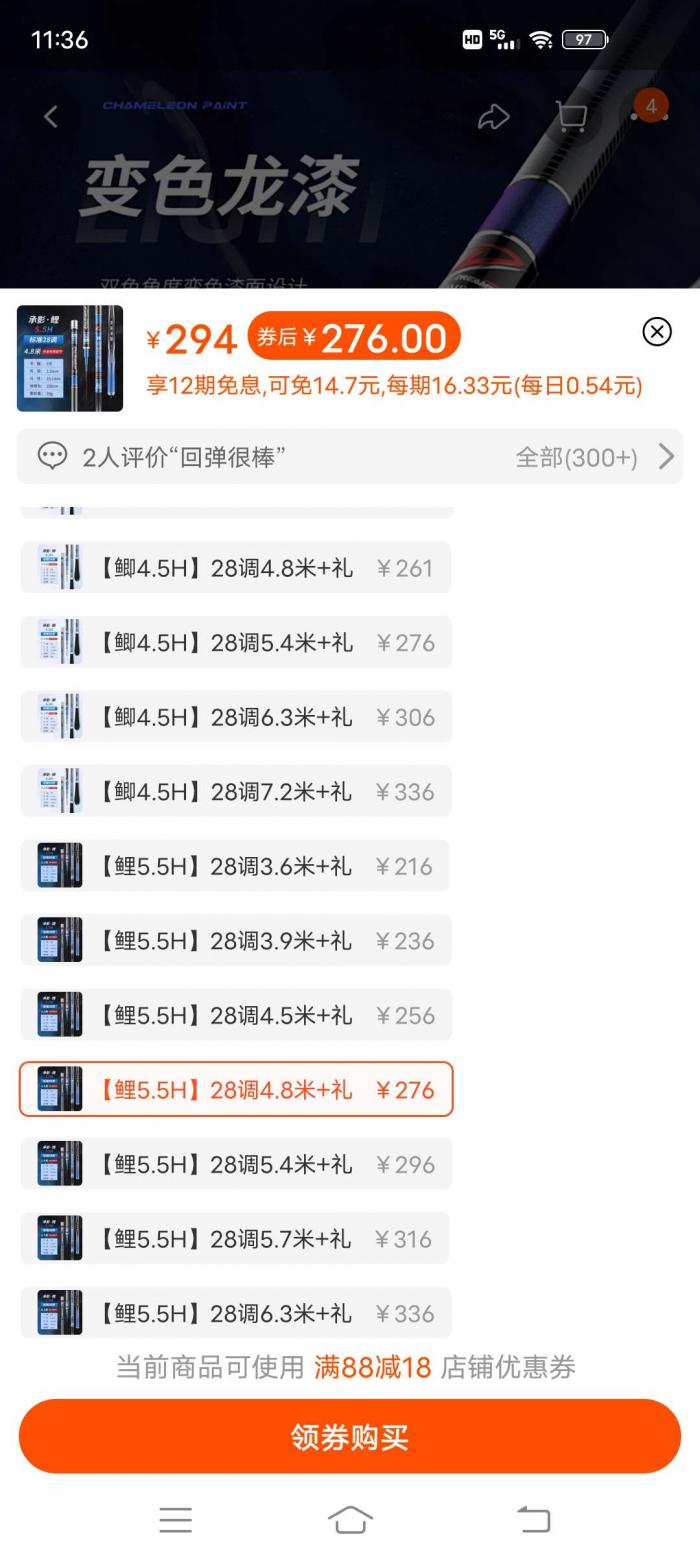Choose 鲤5.5H 28调5.4米+礼 at ¥296
The width and height of the screenshot is (700, 1561).
point(236,1164)
